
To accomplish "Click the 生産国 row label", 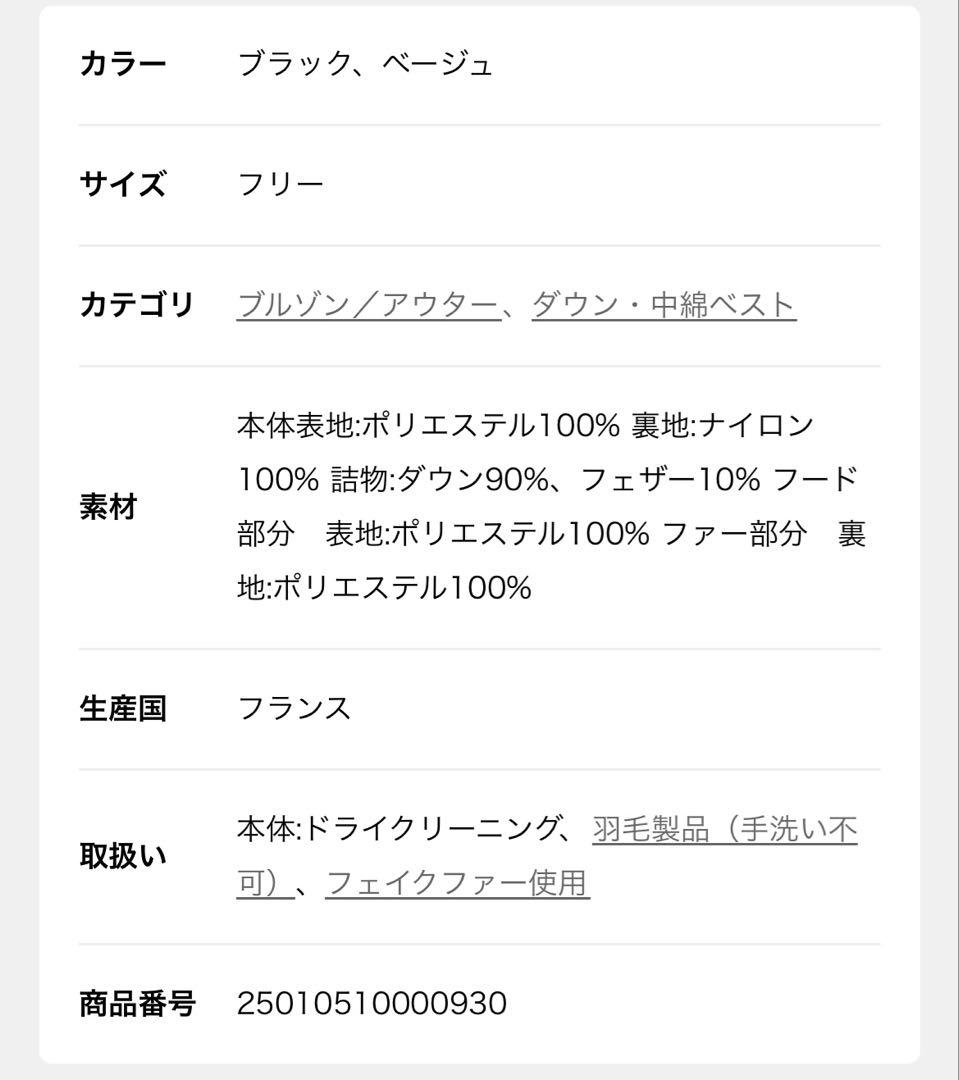I will (122, 708).
